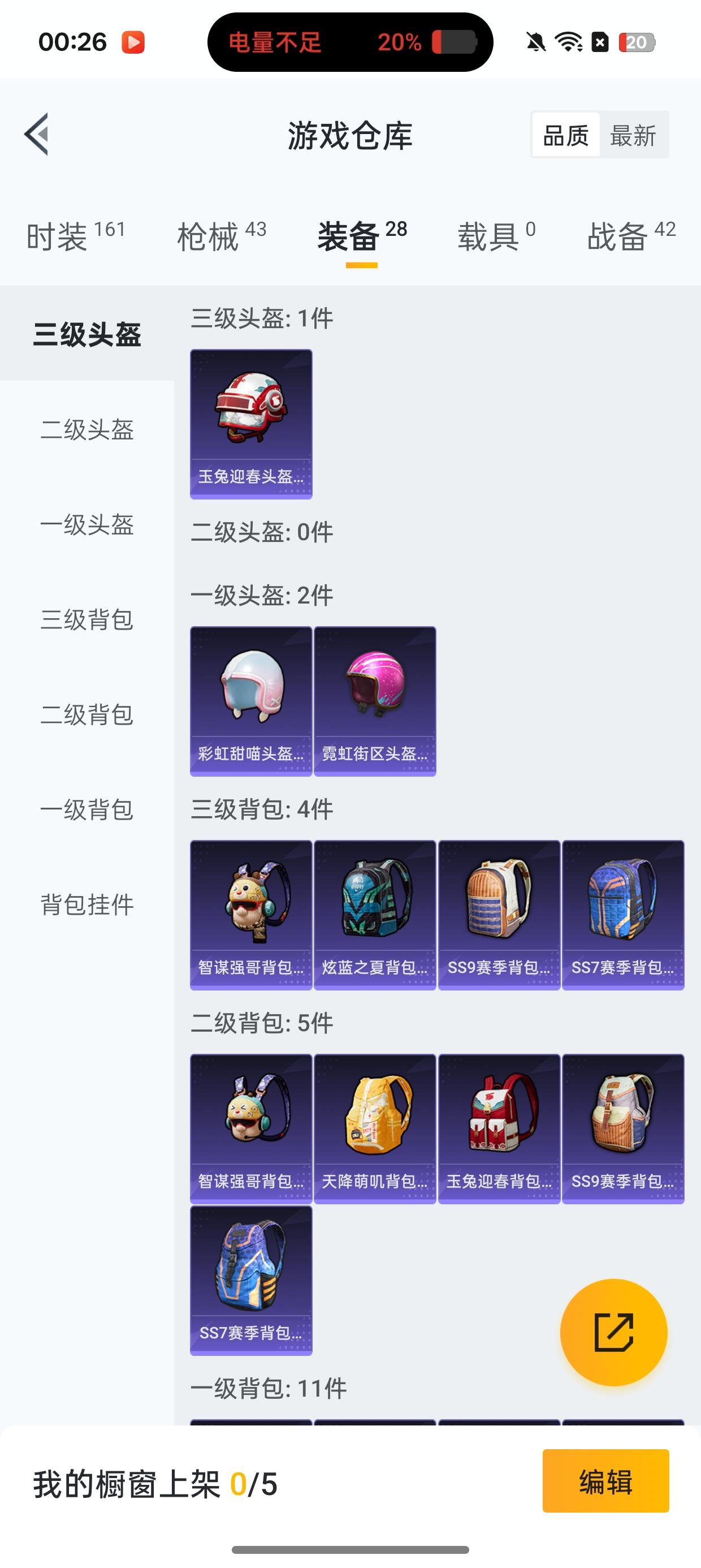Select the 玉兔迎春头盔 helmet thumbnail

tap(250, 423)
